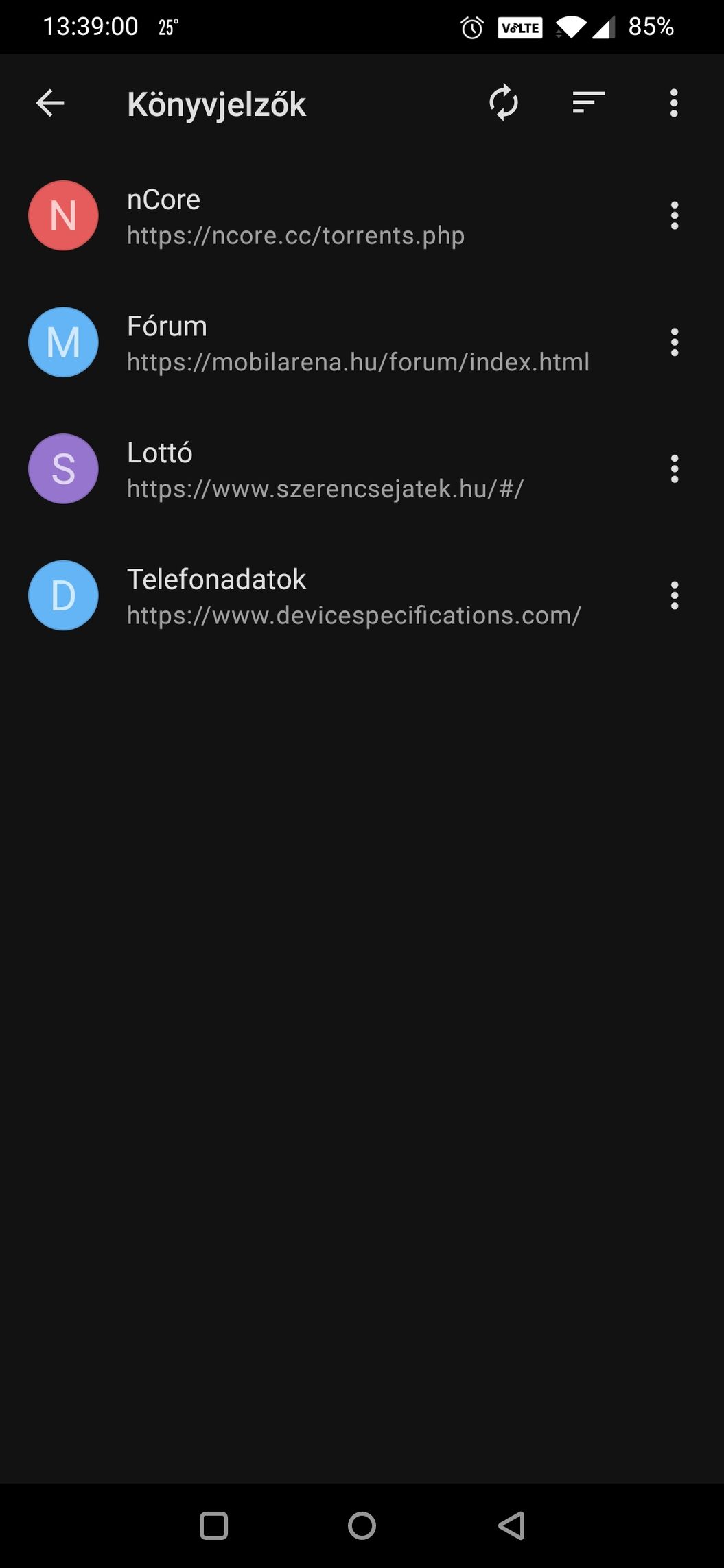Show more options for Lottó bookmark
This screenshot has height=1568, width=724.
(x=675, y=468)
